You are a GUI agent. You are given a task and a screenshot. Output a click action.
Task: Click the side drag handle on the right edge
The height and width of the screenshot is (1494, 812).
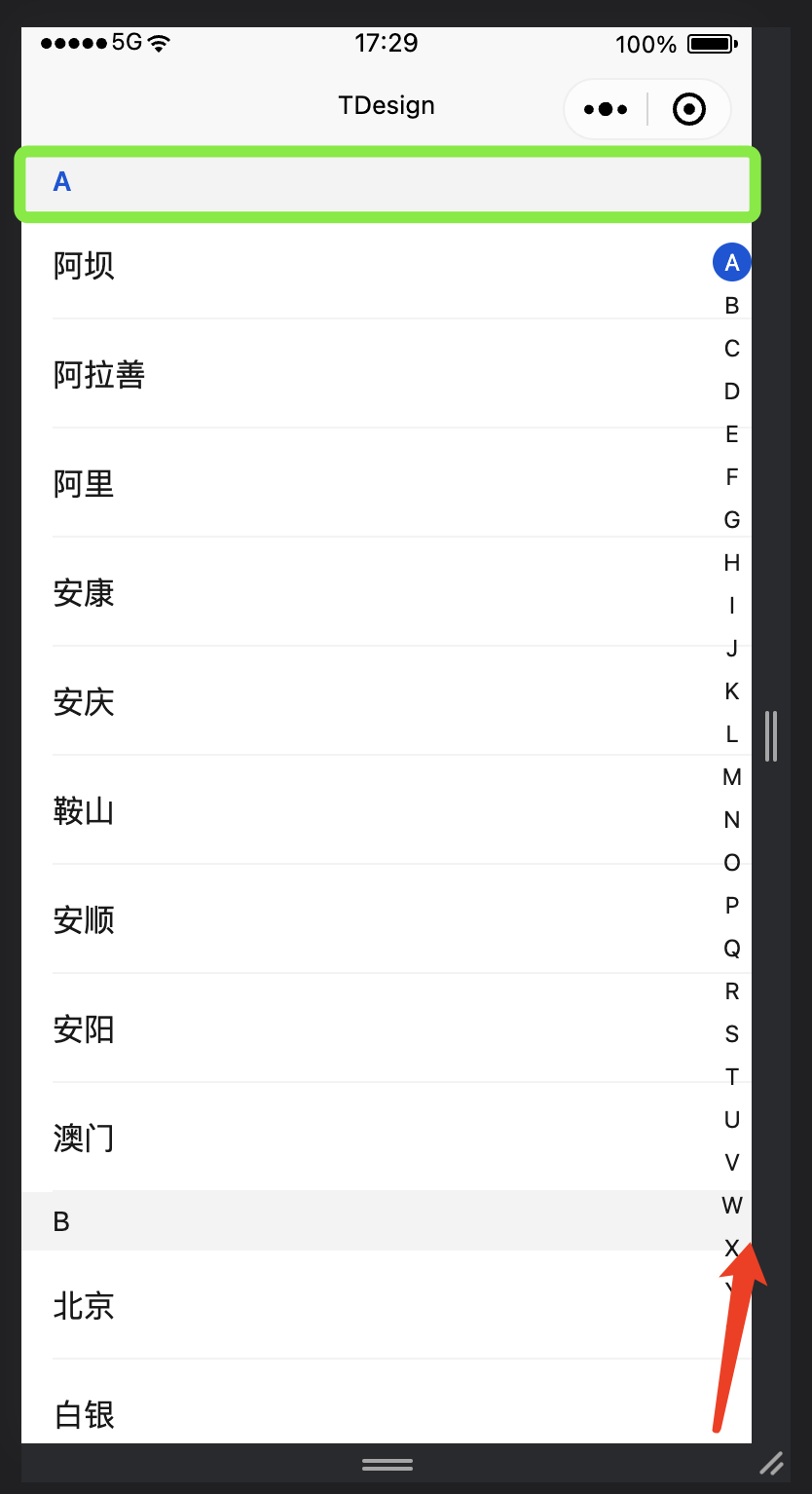pos(770,738)
